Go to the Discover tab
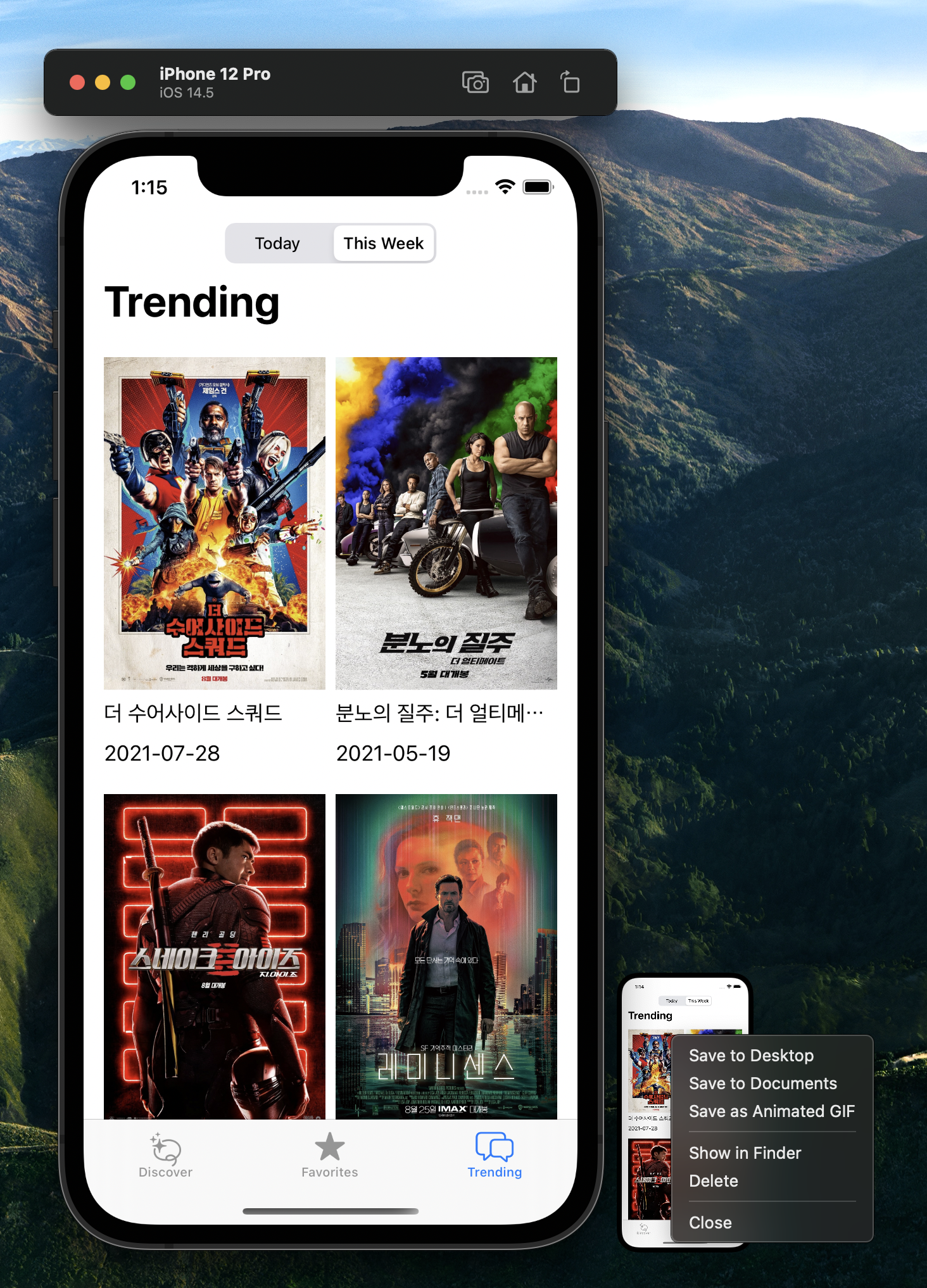 (x=165, y=1156)
